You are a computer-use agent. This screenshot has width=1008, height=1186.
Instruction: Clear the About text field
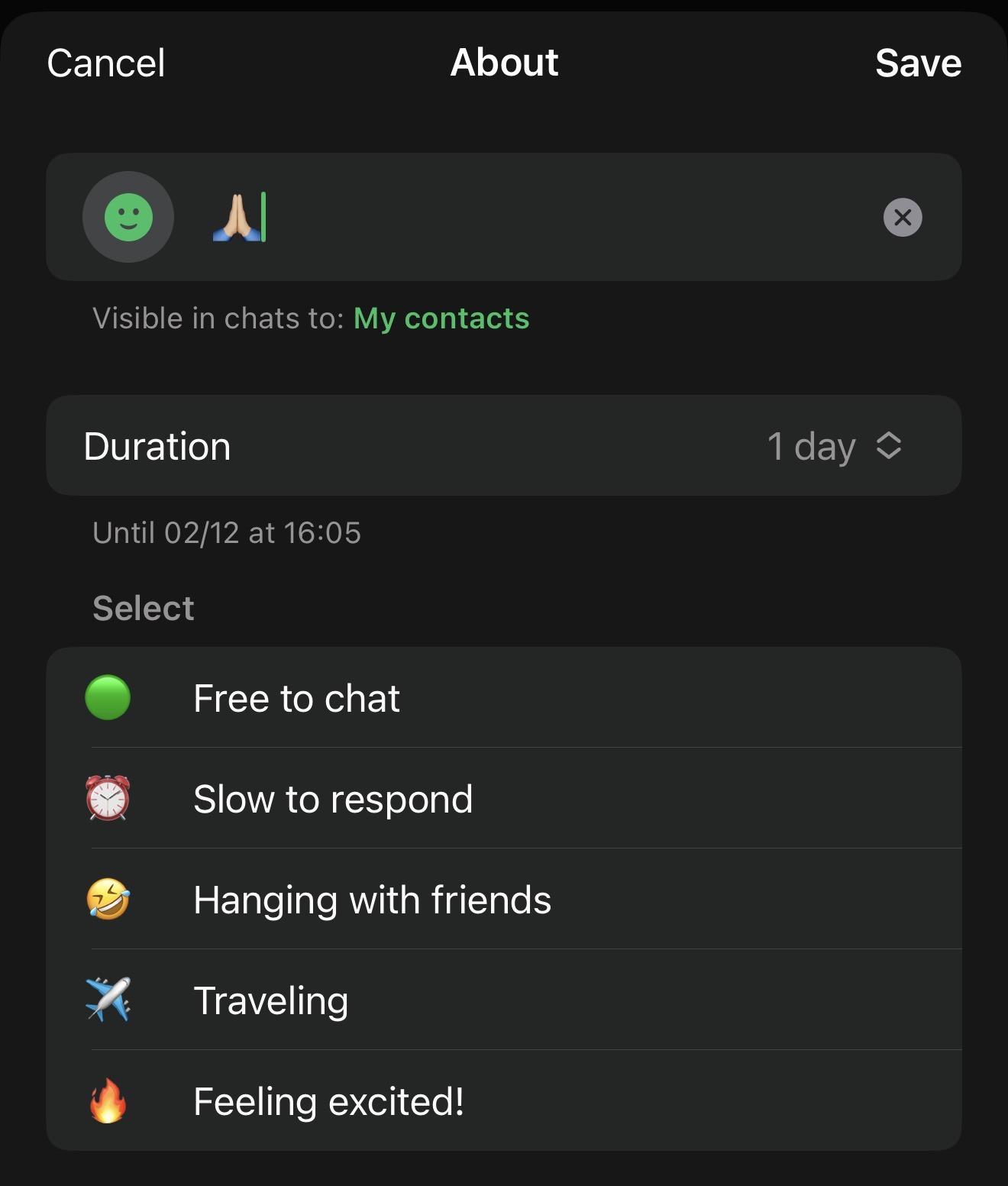(902, 218)
